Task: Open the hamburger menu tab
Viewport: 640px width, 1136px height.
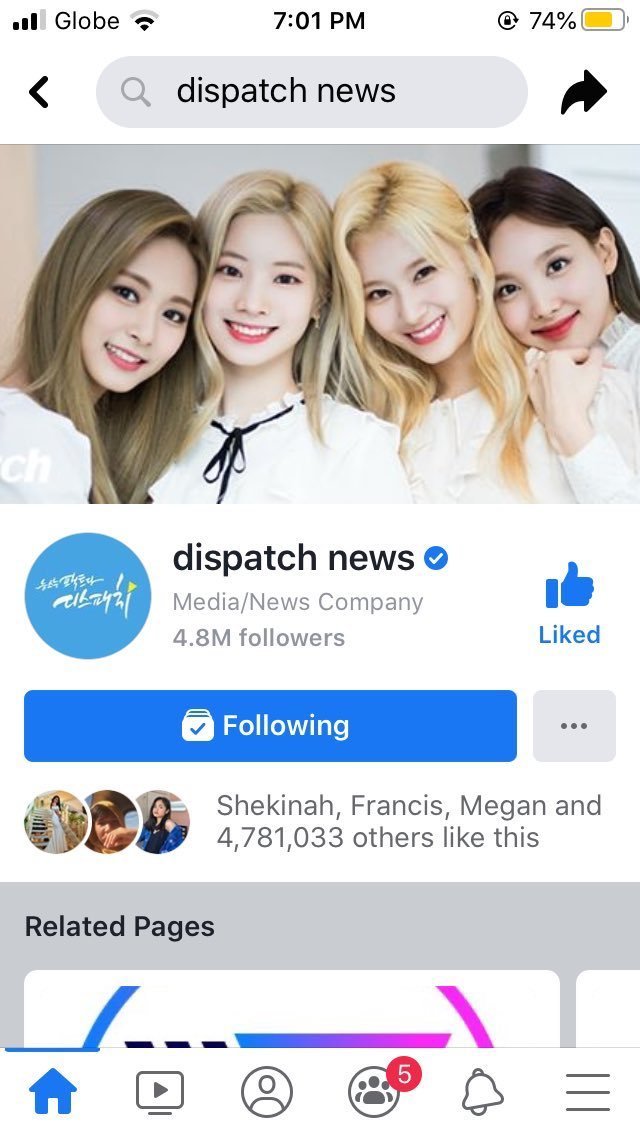Action: pos(588,1092)
